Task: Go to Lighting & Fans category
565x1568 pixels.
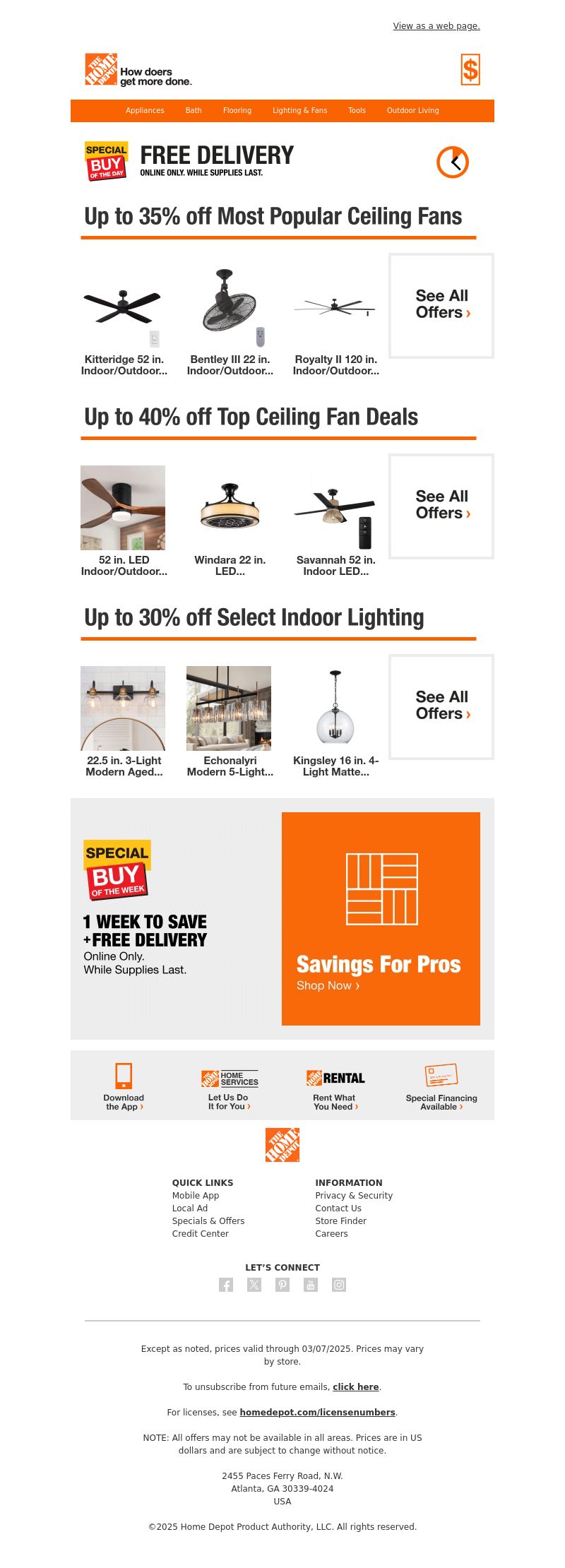Action: [x=299, y=110]
